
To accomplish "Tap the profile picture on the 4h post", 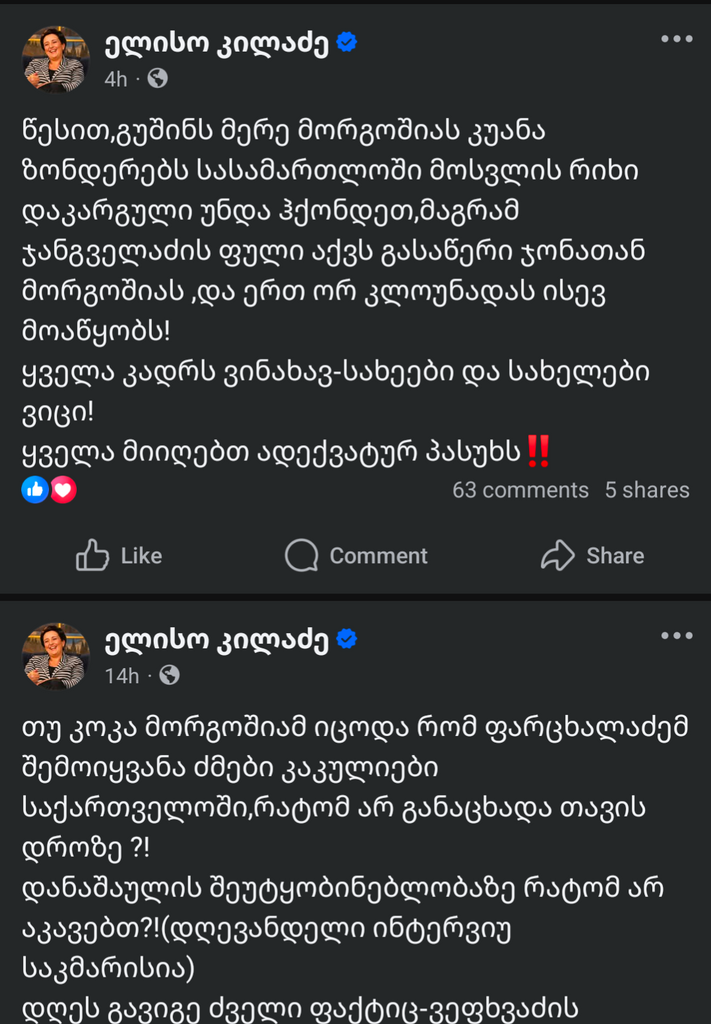I will (x=56, y=59).
